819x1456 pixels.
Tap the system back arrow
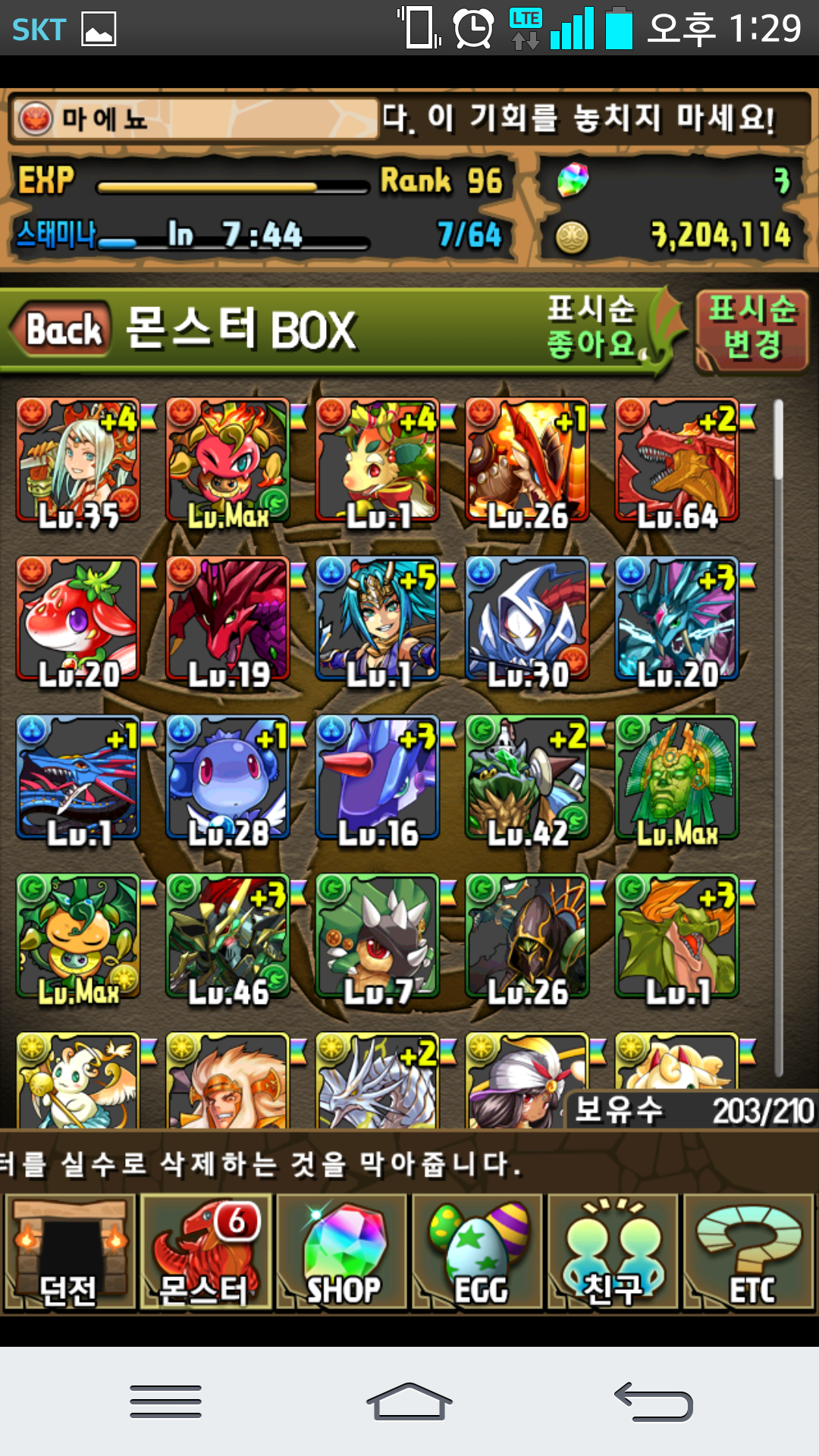[653, 1401]
